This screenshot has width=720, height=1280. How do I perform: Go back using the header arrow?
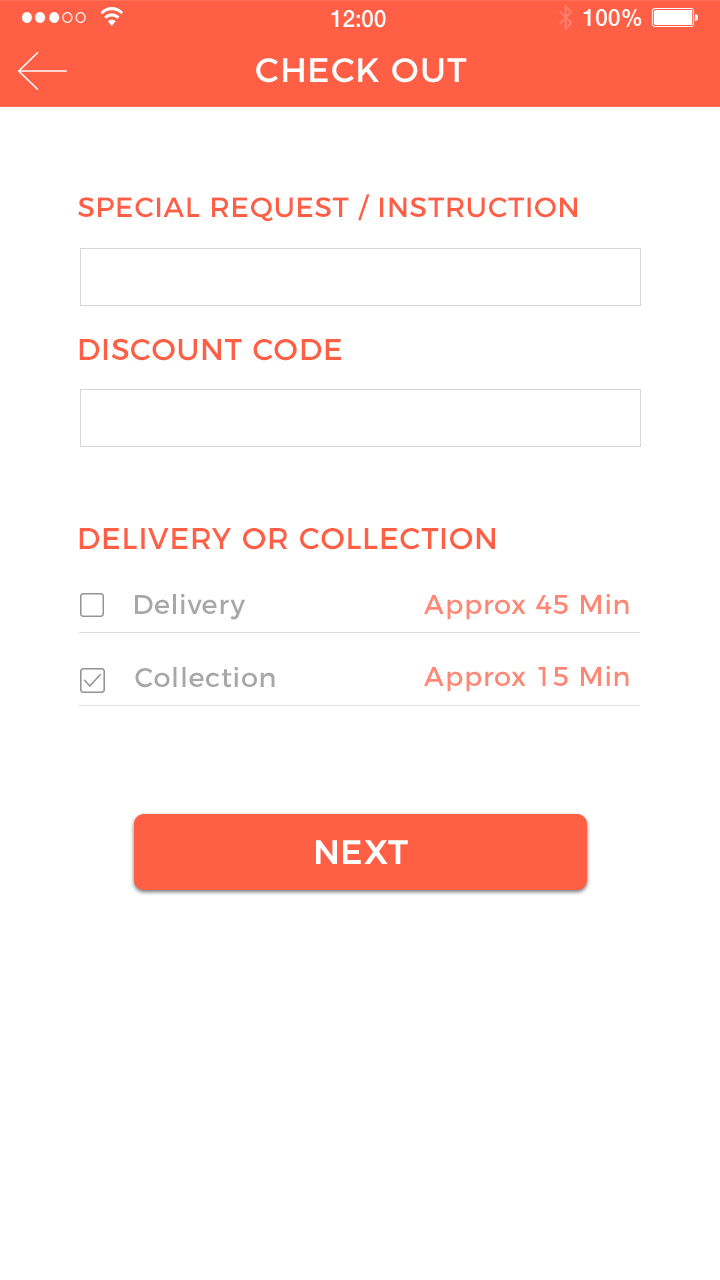coord(42,71)
